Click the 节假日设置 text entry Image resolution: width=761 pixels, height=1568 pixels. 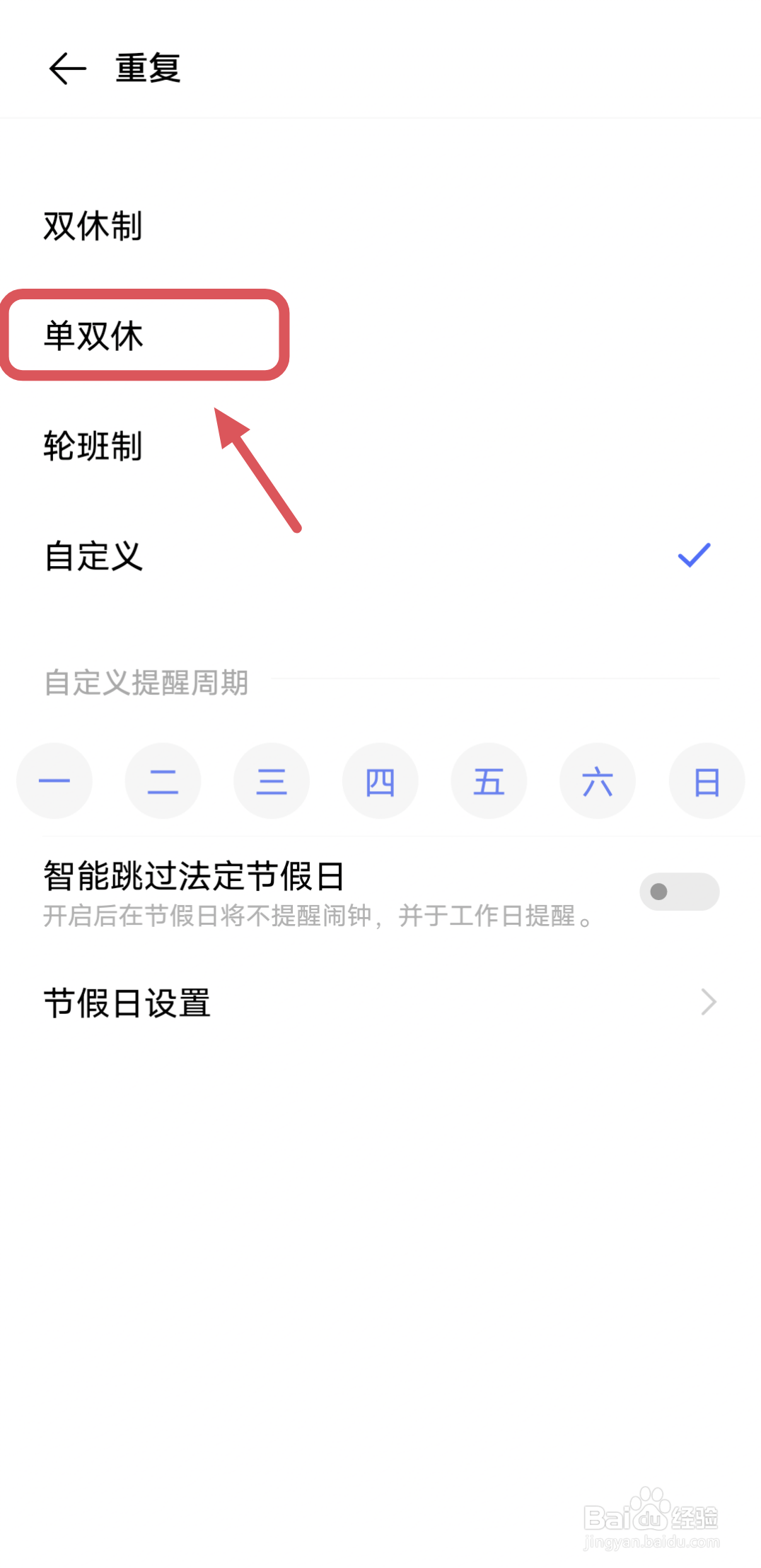pos(127,1002)
